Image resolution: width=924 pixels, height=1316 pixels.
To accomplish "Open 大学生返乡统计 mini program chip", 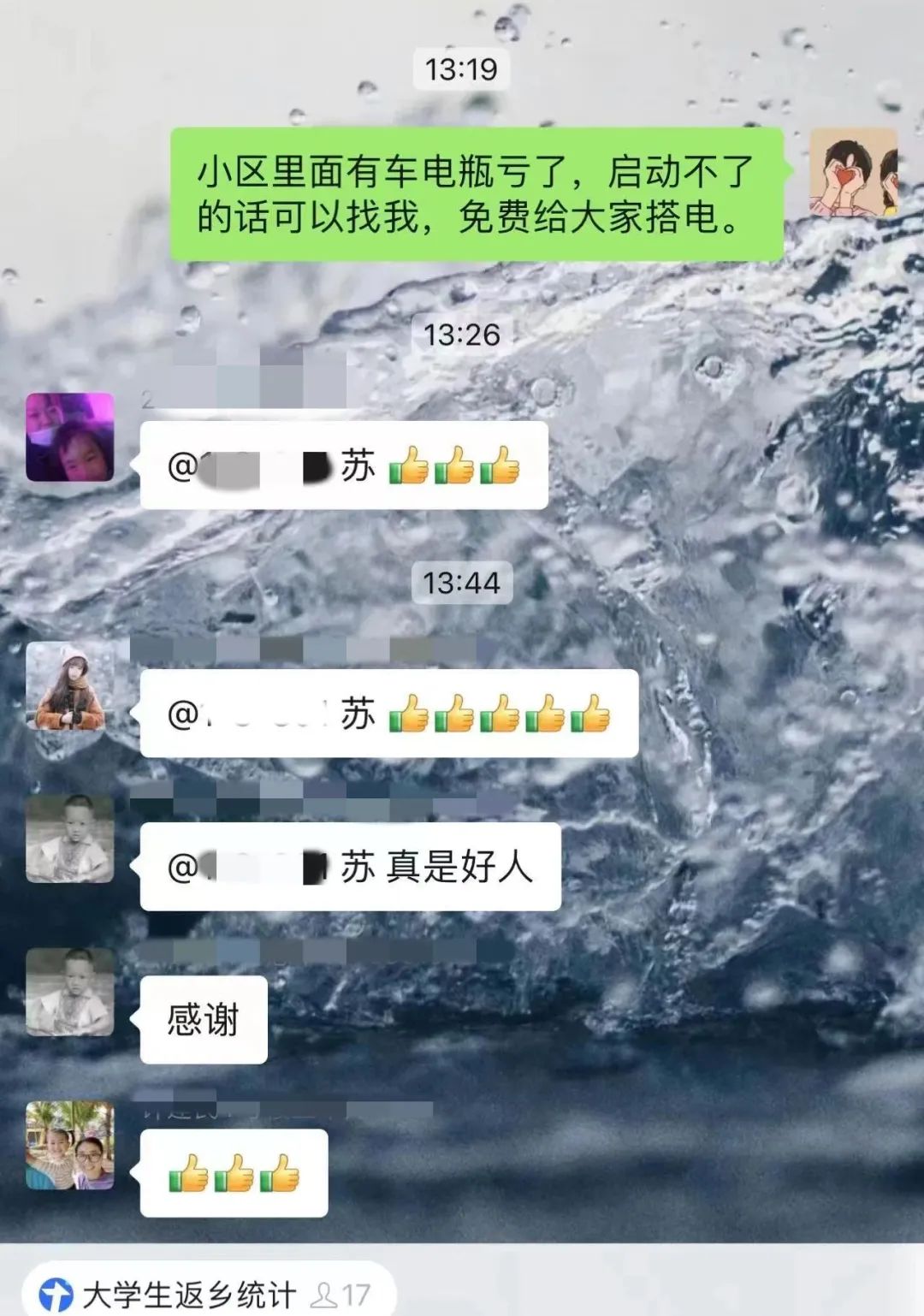I will [205, 1294].
